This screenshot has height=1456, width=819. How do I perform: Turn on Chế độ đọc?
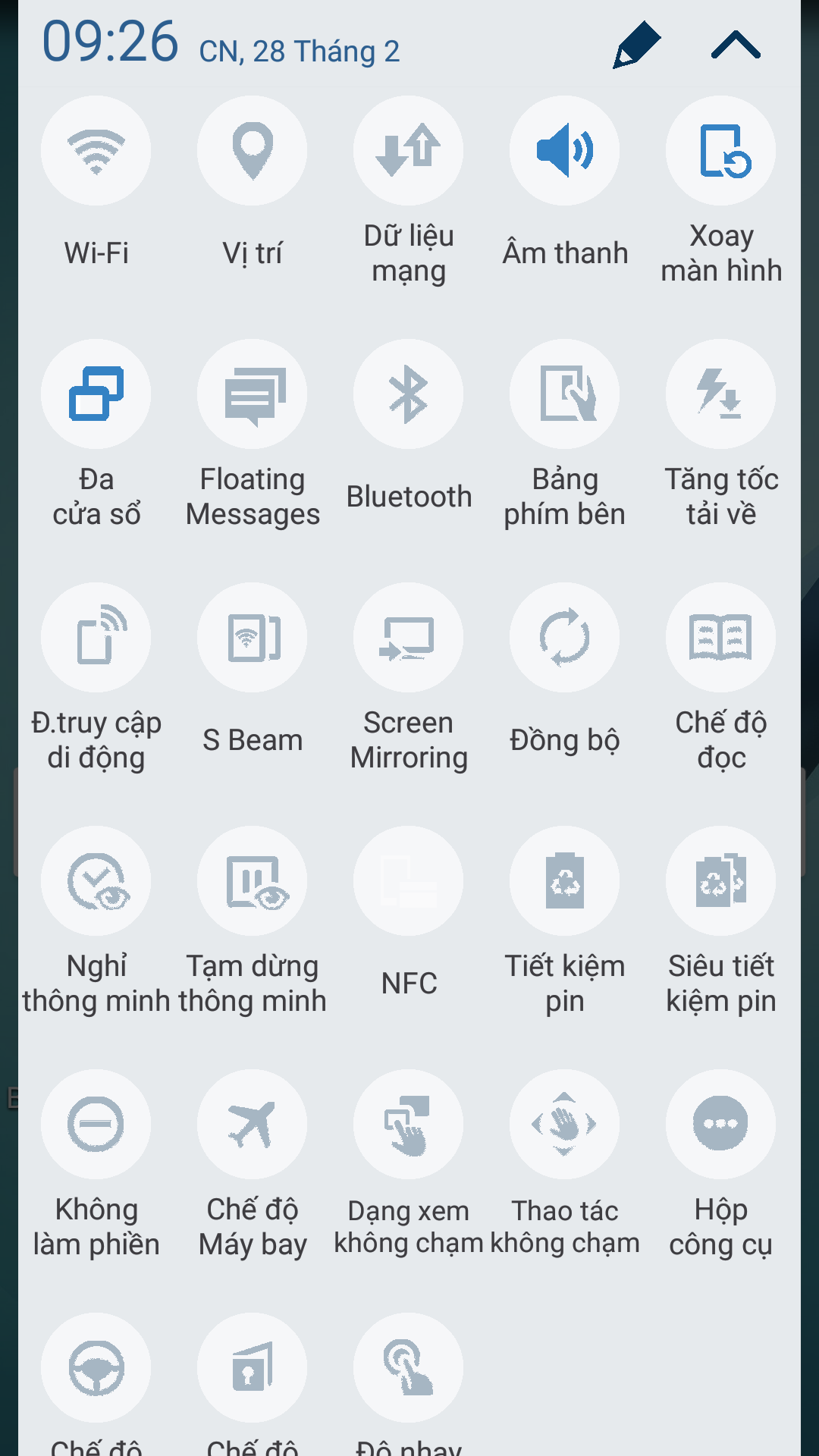tap(721, 637)
